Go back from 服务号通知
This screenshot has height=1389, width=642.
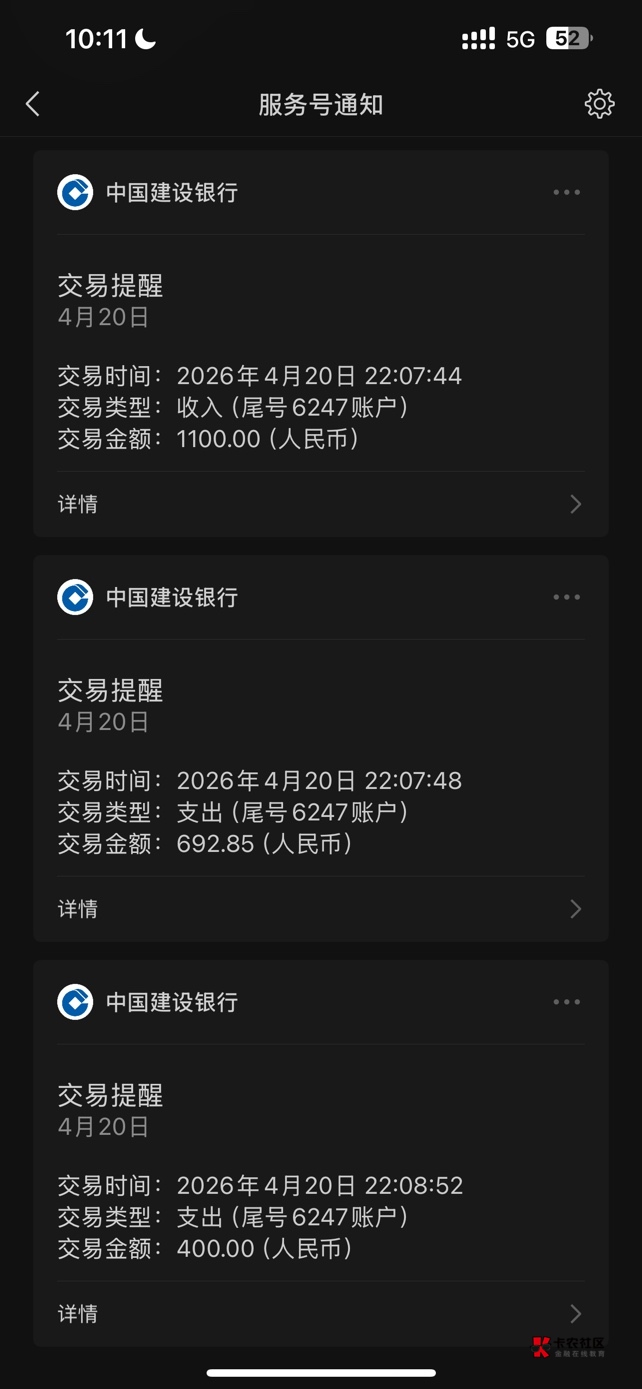(x=33, y=104)
